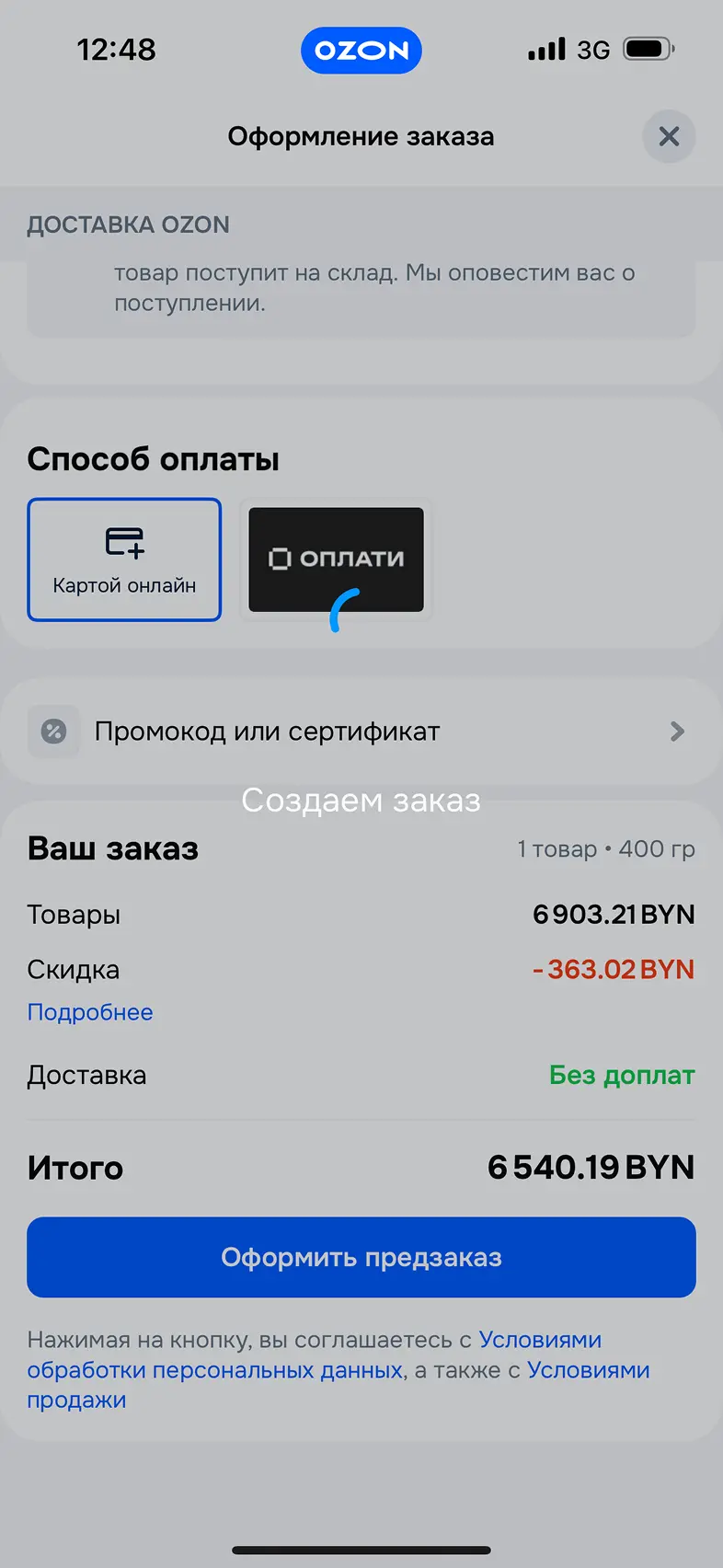
Task: Close the order checkout screen
Action: click(669, 137)
